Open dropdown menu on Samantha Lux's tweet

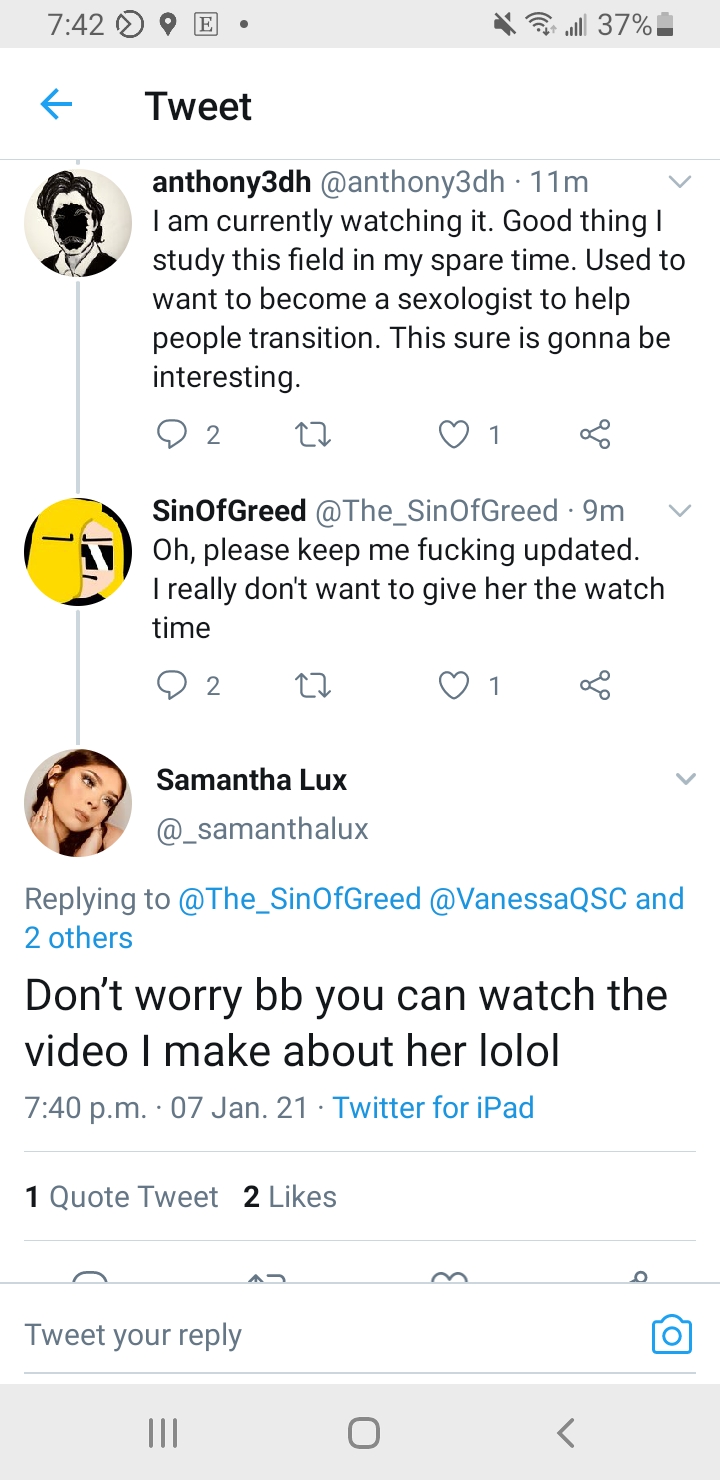685,779
